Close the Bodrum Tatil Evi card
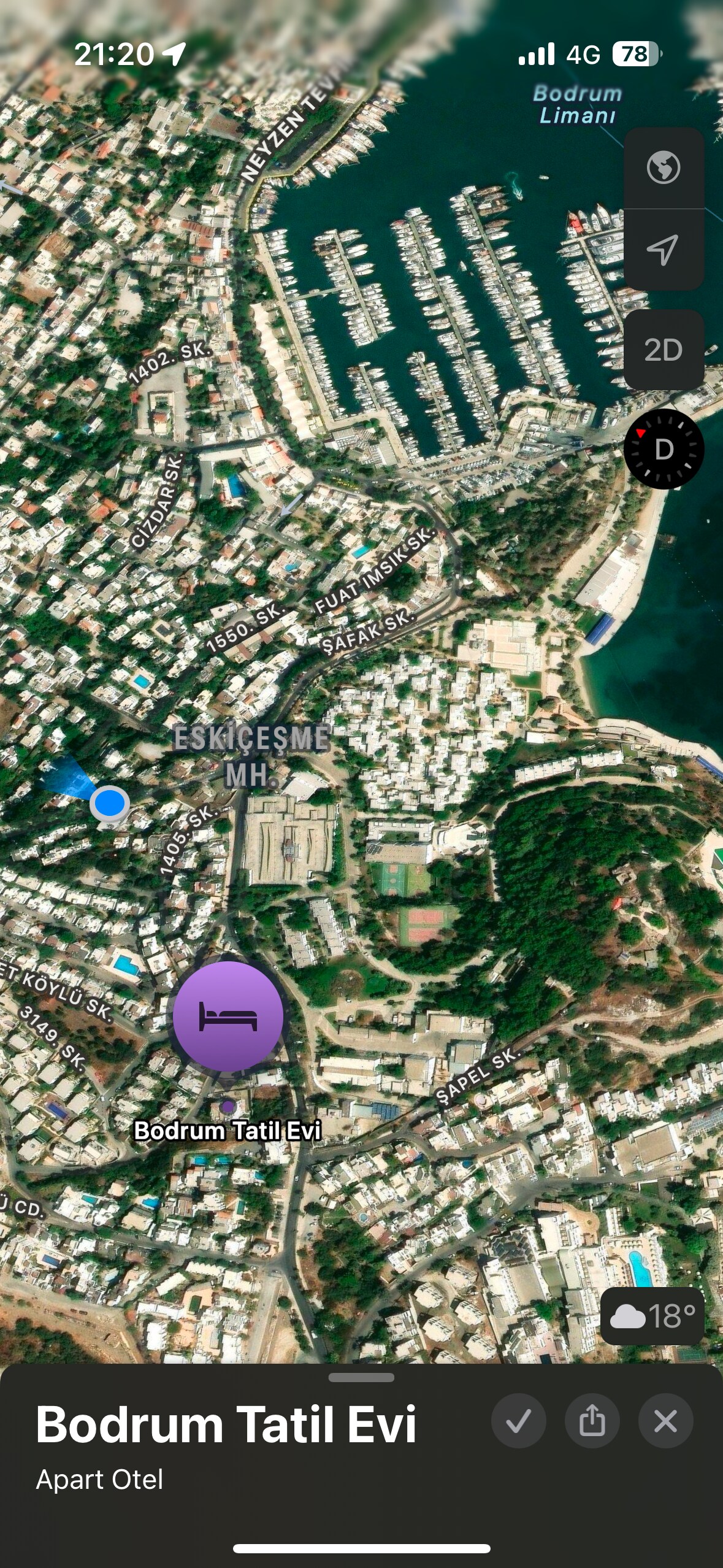The height and width of the screenshot is (1568, 723). coord(665,1421)
